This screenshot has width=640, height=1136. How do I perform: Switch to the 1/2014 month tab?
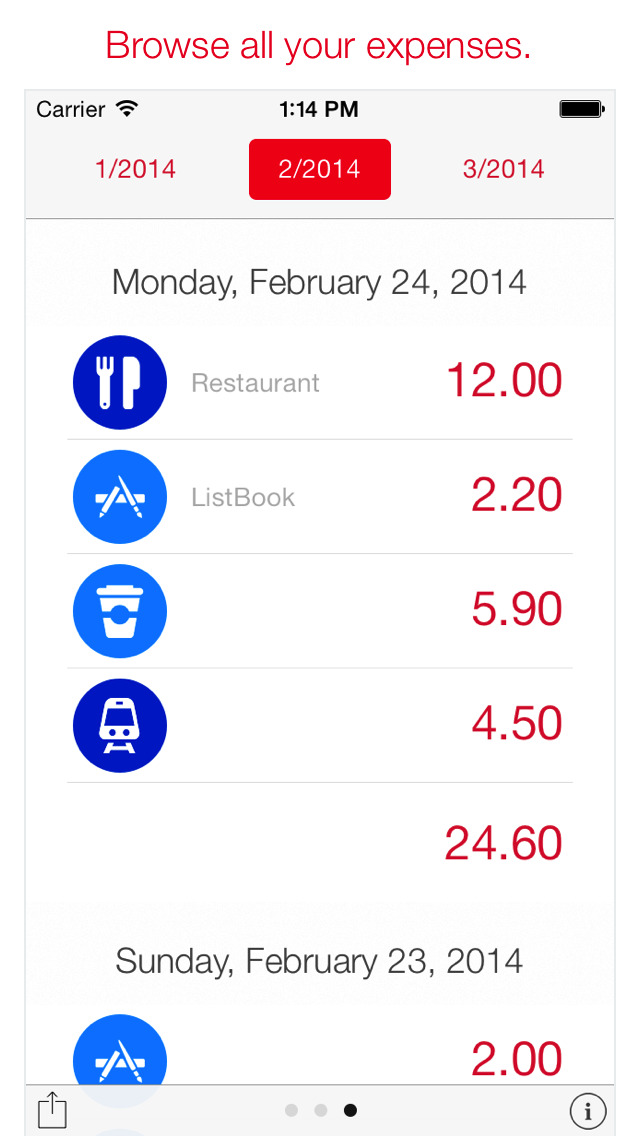coord(136,170)
